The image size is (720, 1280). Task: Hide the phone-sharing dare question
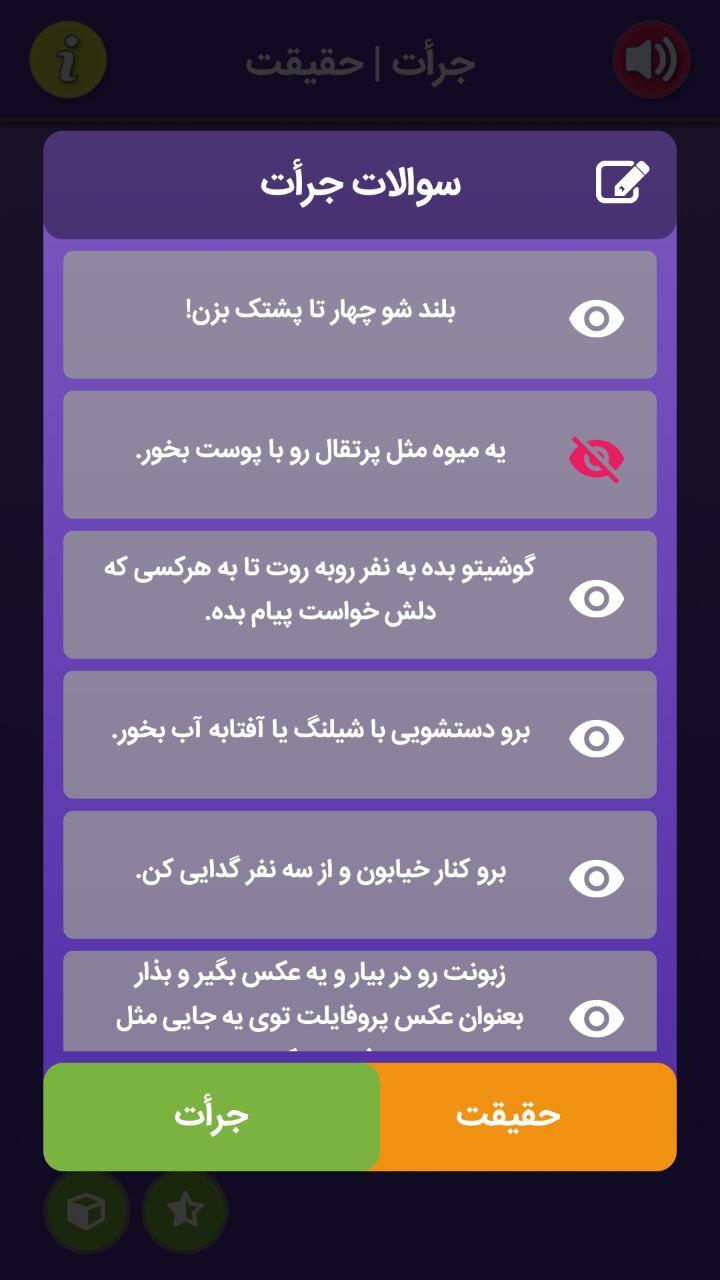click(x=597, y=597)
